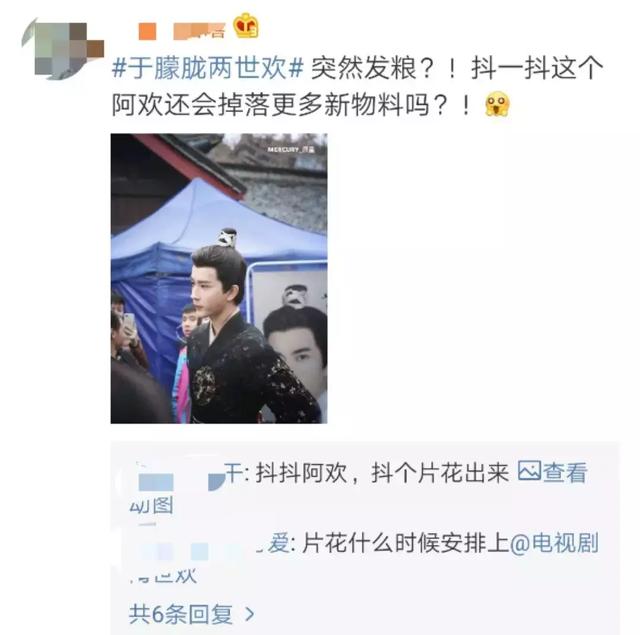Open the #于朦胧两世欢# hashtag topic
The height and width of the screenshot is (635, 640).
207,69
